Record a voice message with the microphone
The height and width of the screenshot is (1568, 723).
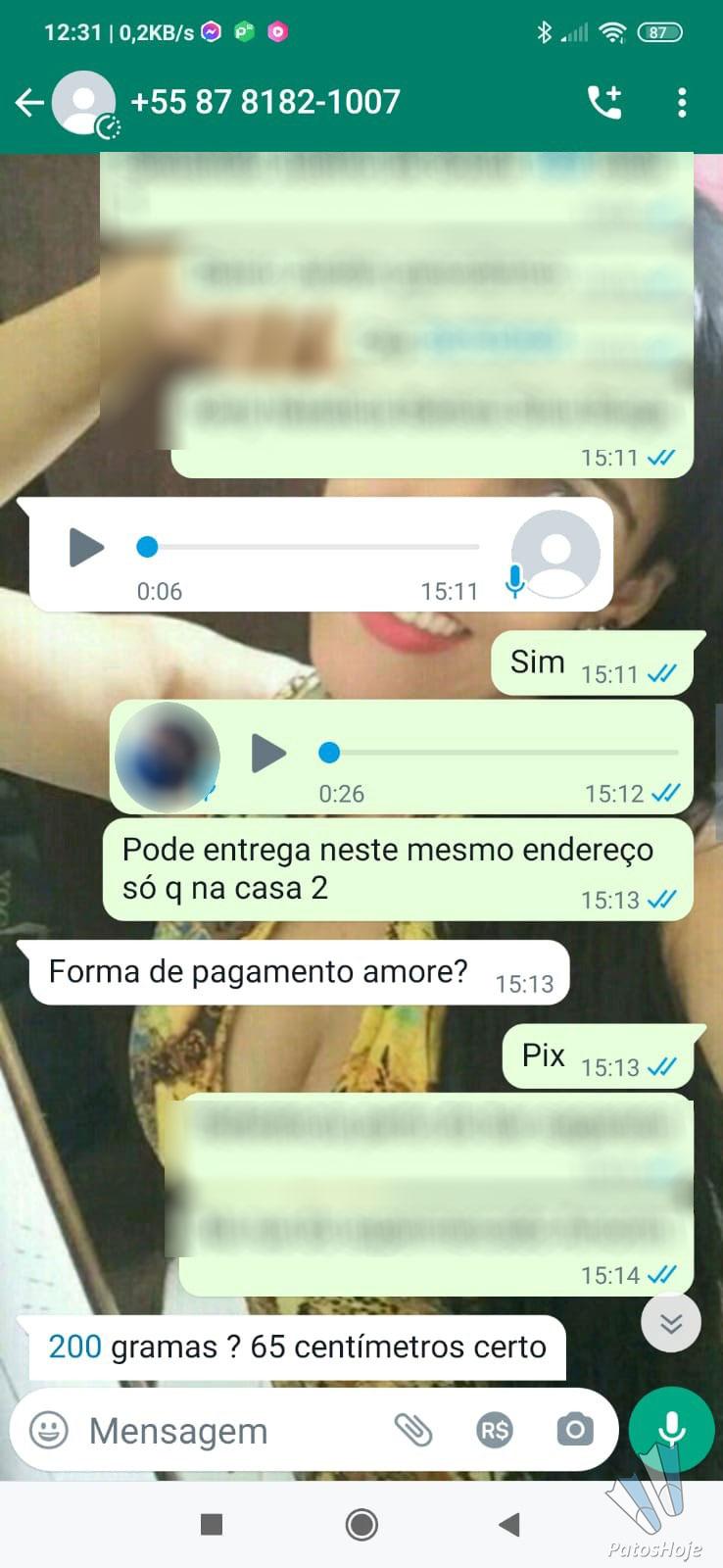(x=671, y=1430)
